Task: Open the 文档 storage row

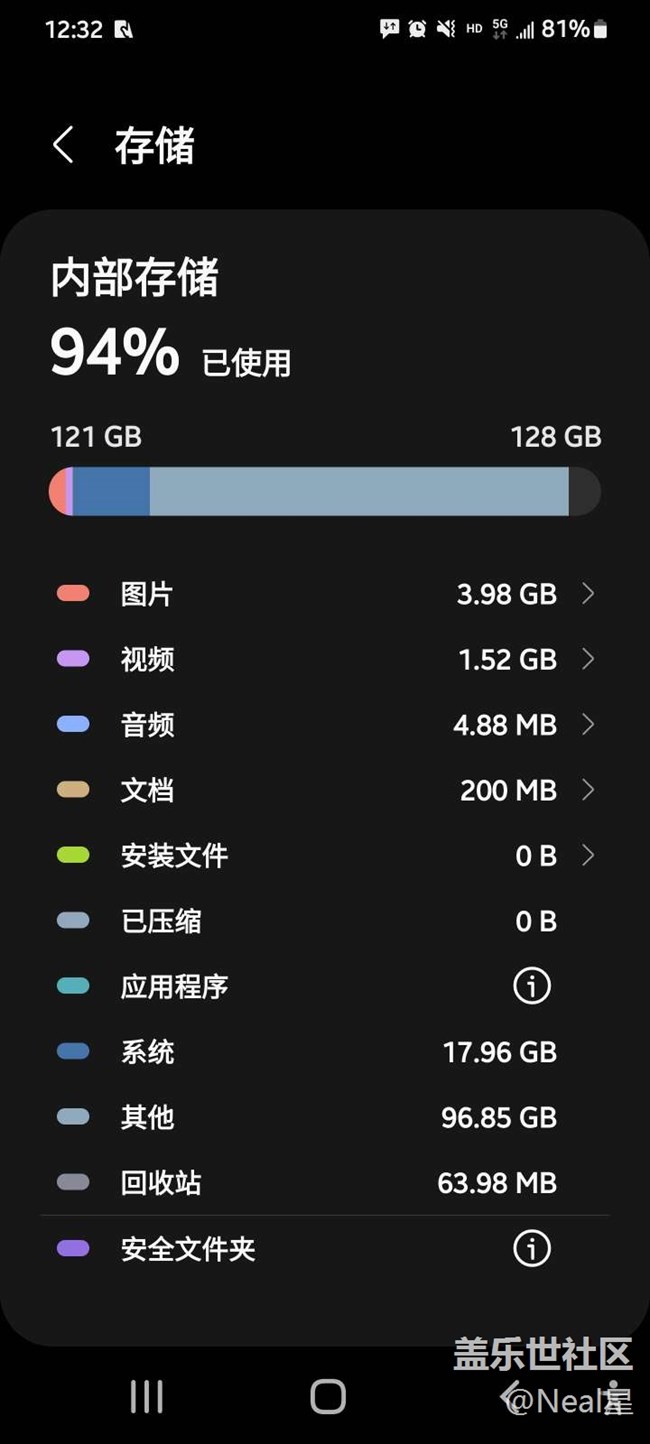Action: coord(325,790)
